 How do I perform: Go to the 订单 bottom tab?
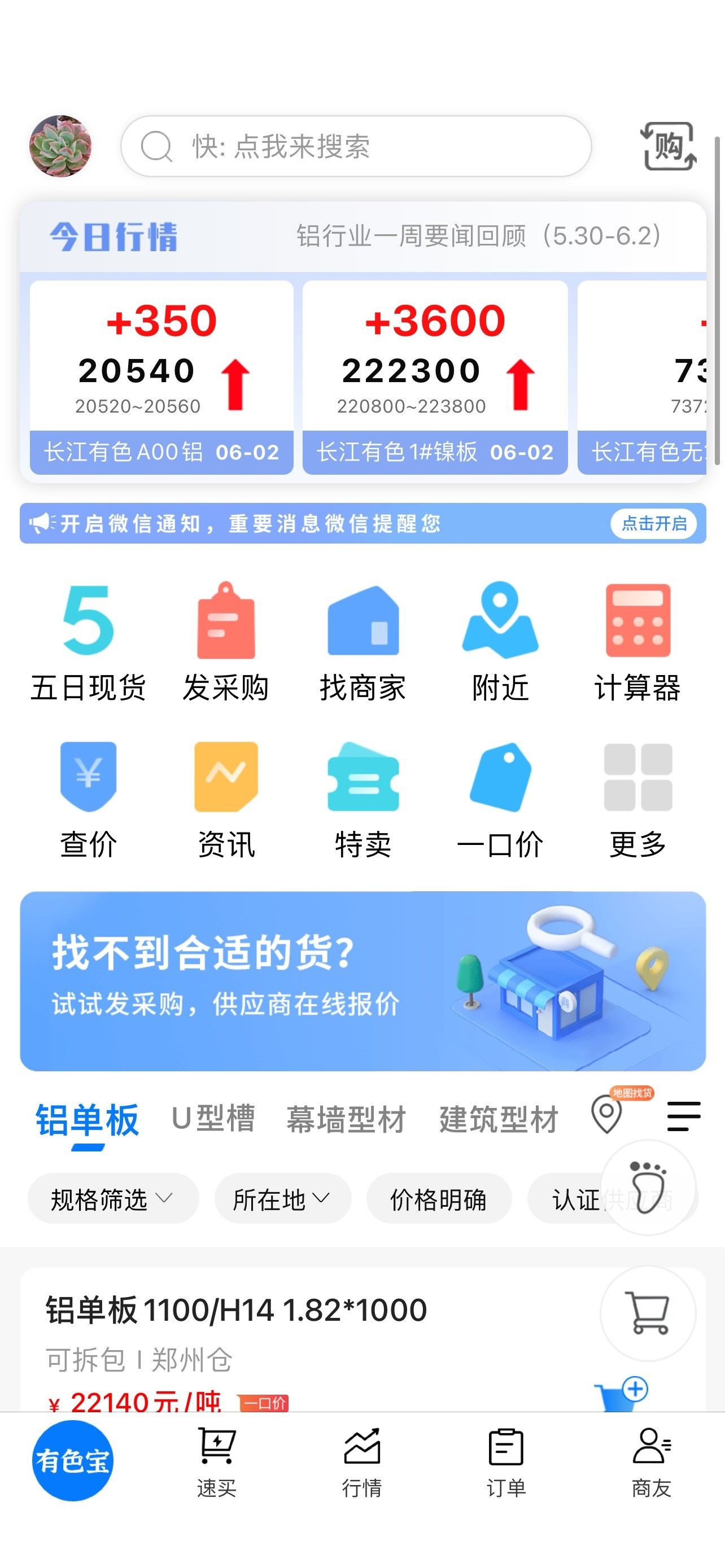click(506, 1462)
